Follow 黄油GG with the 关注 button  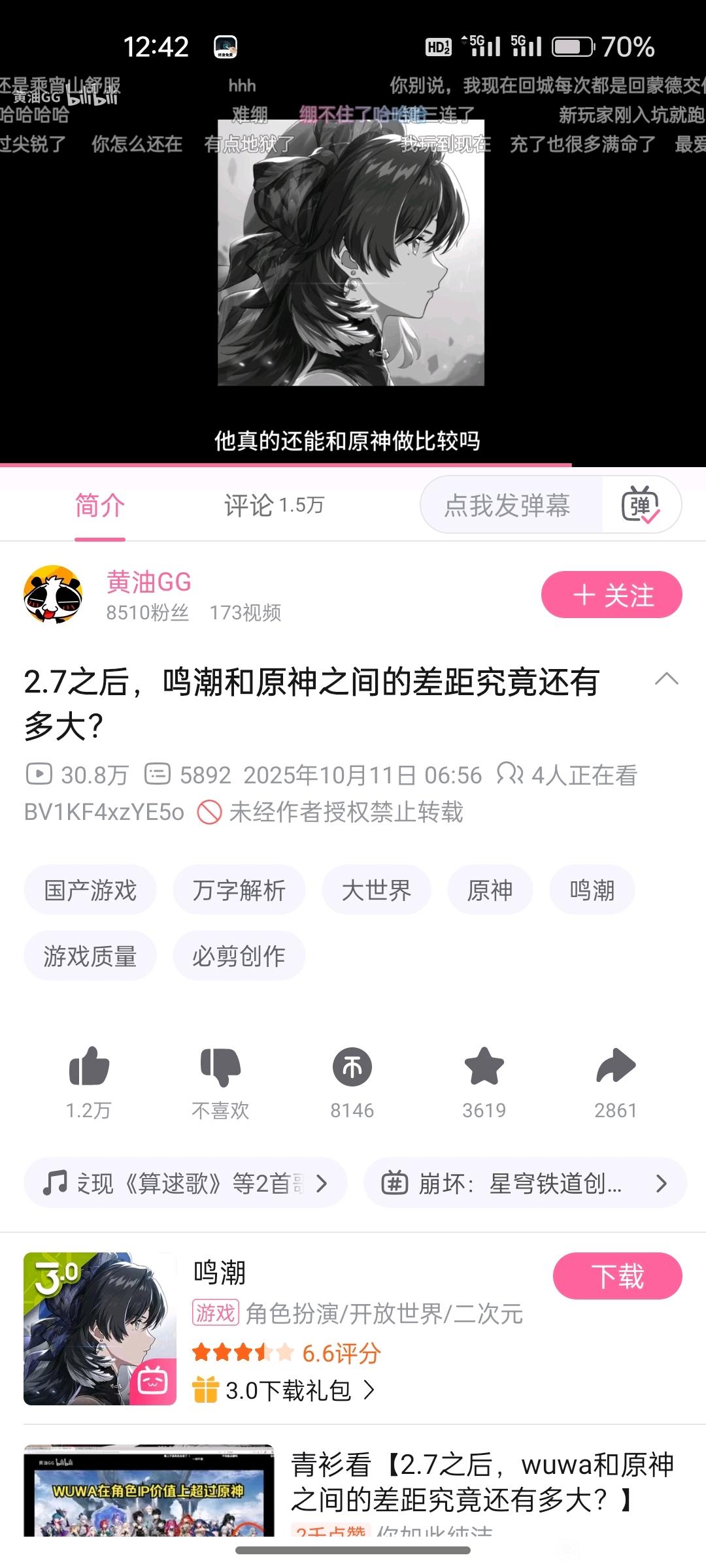[611, 595]
